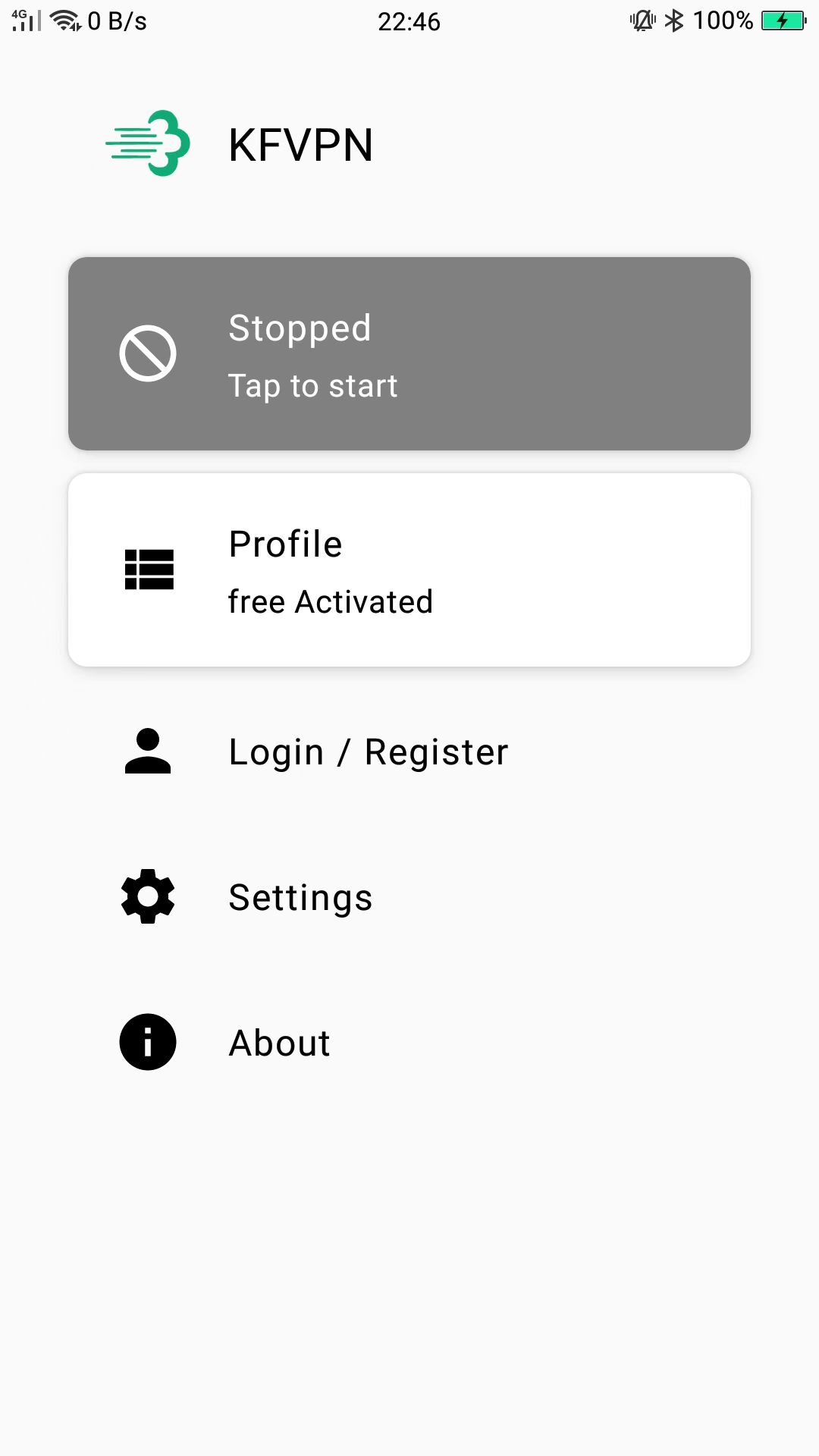Open the Profile card
Image resolution: width=819 pixels, height=1456 pixels.
click(409, 570)
